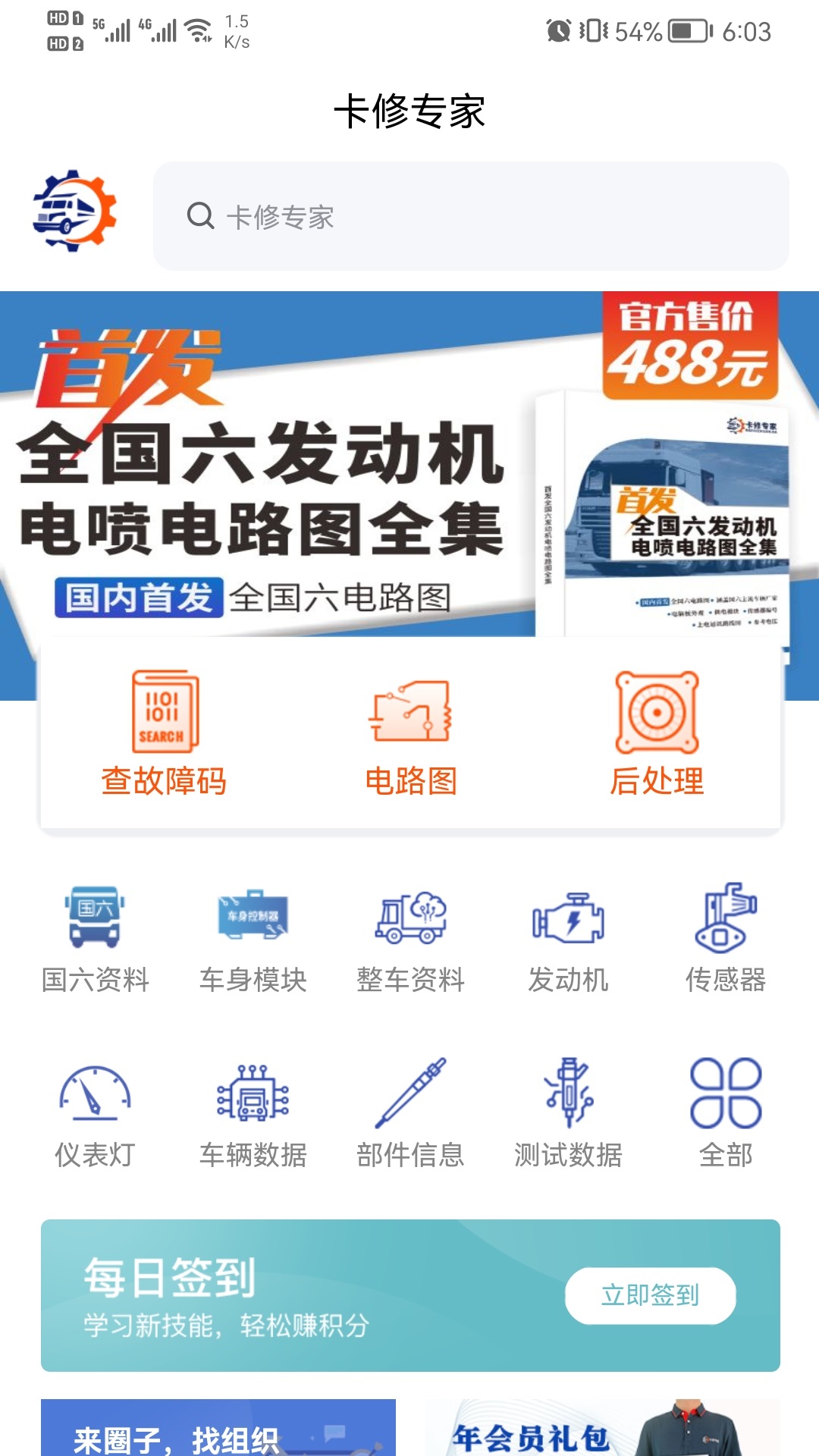Check 测试数据 test data
Image resolution: width=819 pixels, height=1456 pixels.
pyautogui.click(x=568, y=1113)
